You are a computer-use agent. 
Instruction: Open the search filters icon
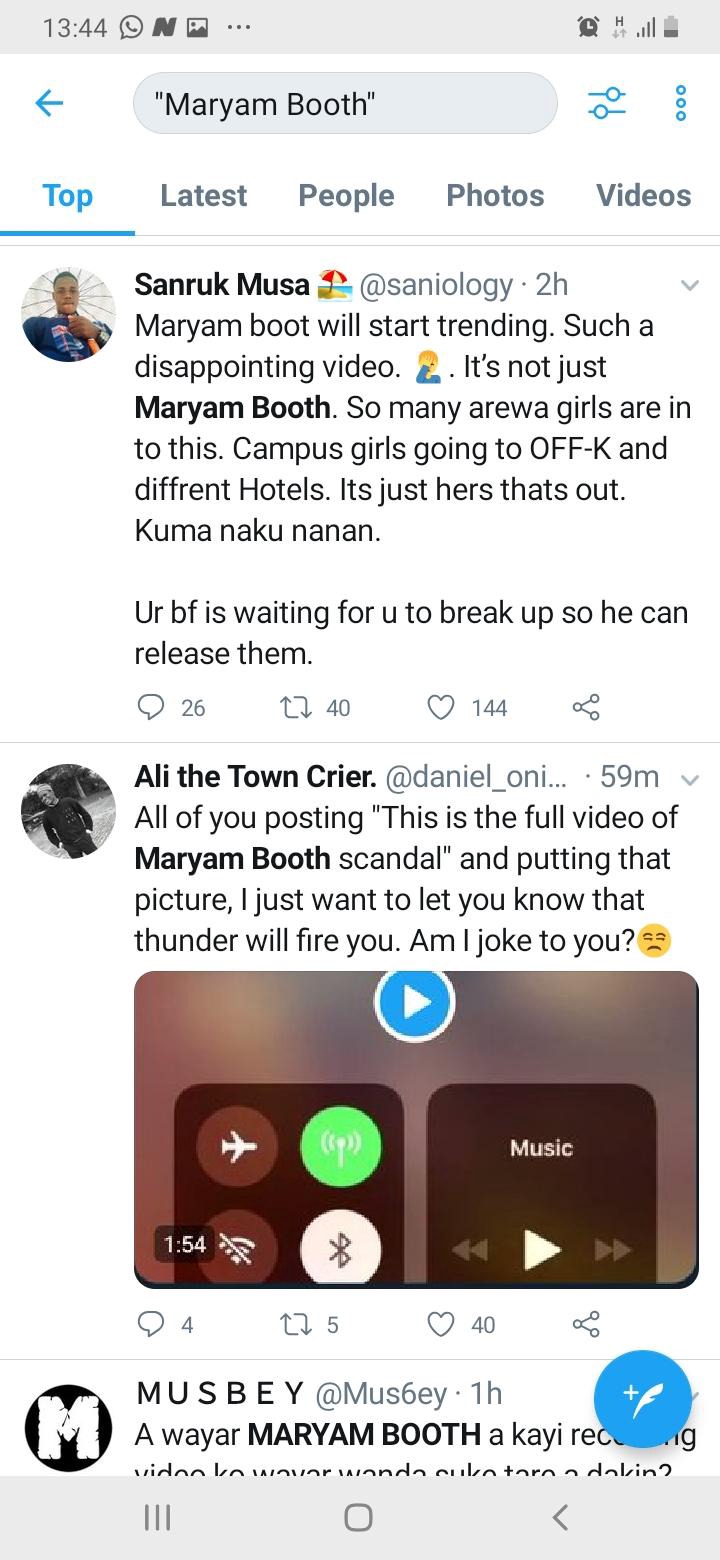[x=607, y=103]
